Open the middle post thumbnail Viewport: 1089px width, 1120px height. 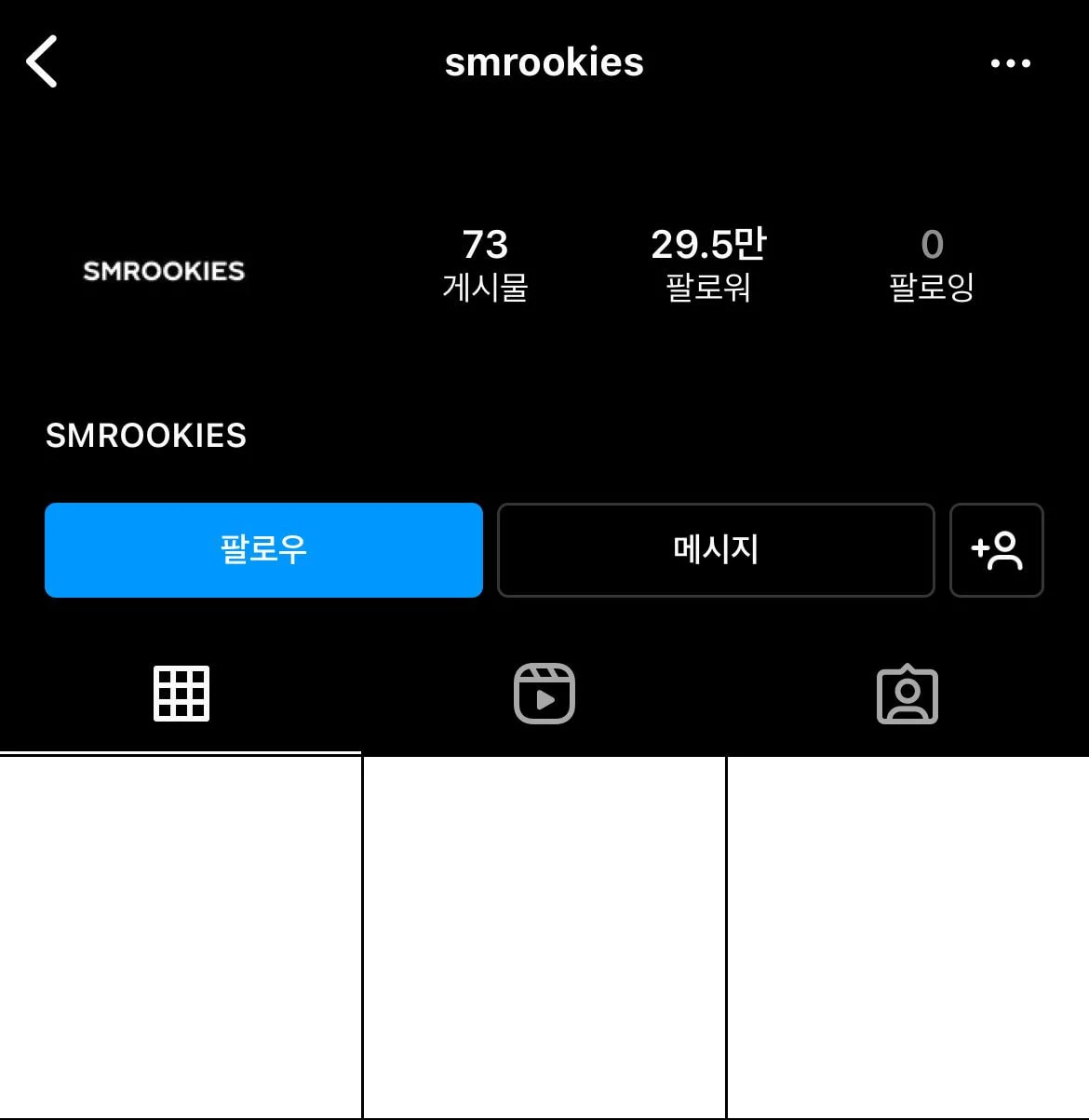(544, 931)
